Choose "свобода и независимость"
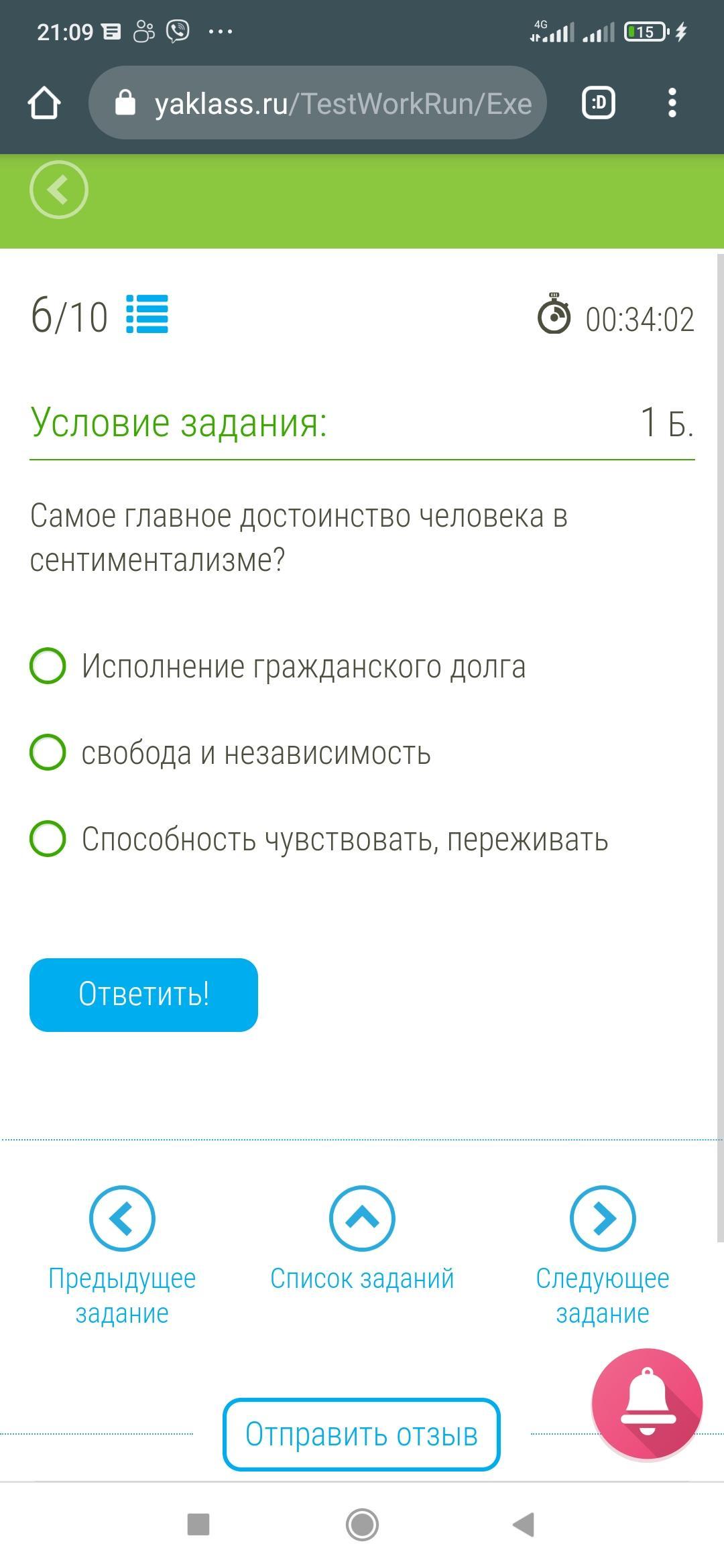 pyautogui.click(x=230, y=753)
